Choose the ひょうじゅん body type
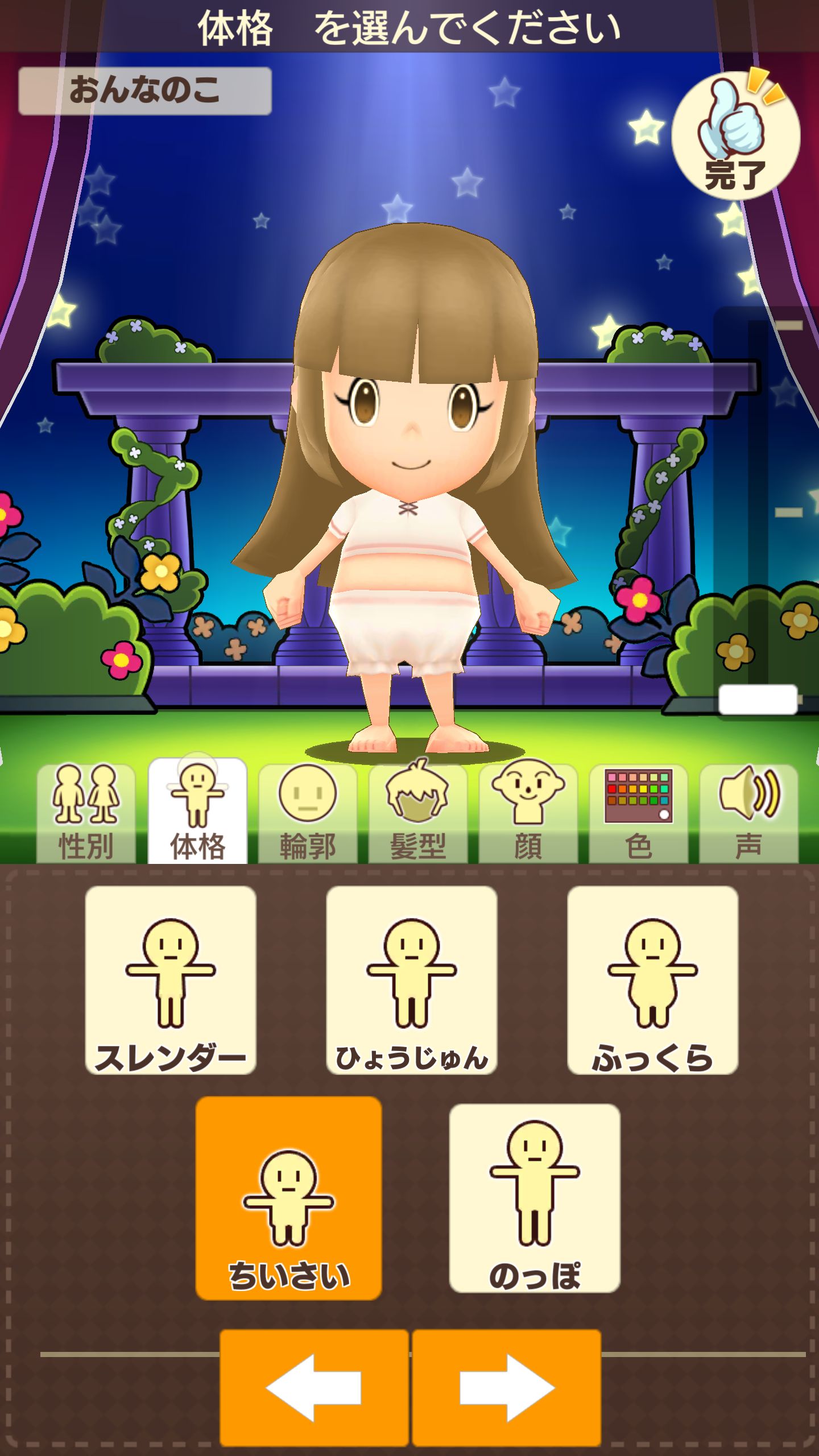 click(412, 979)
